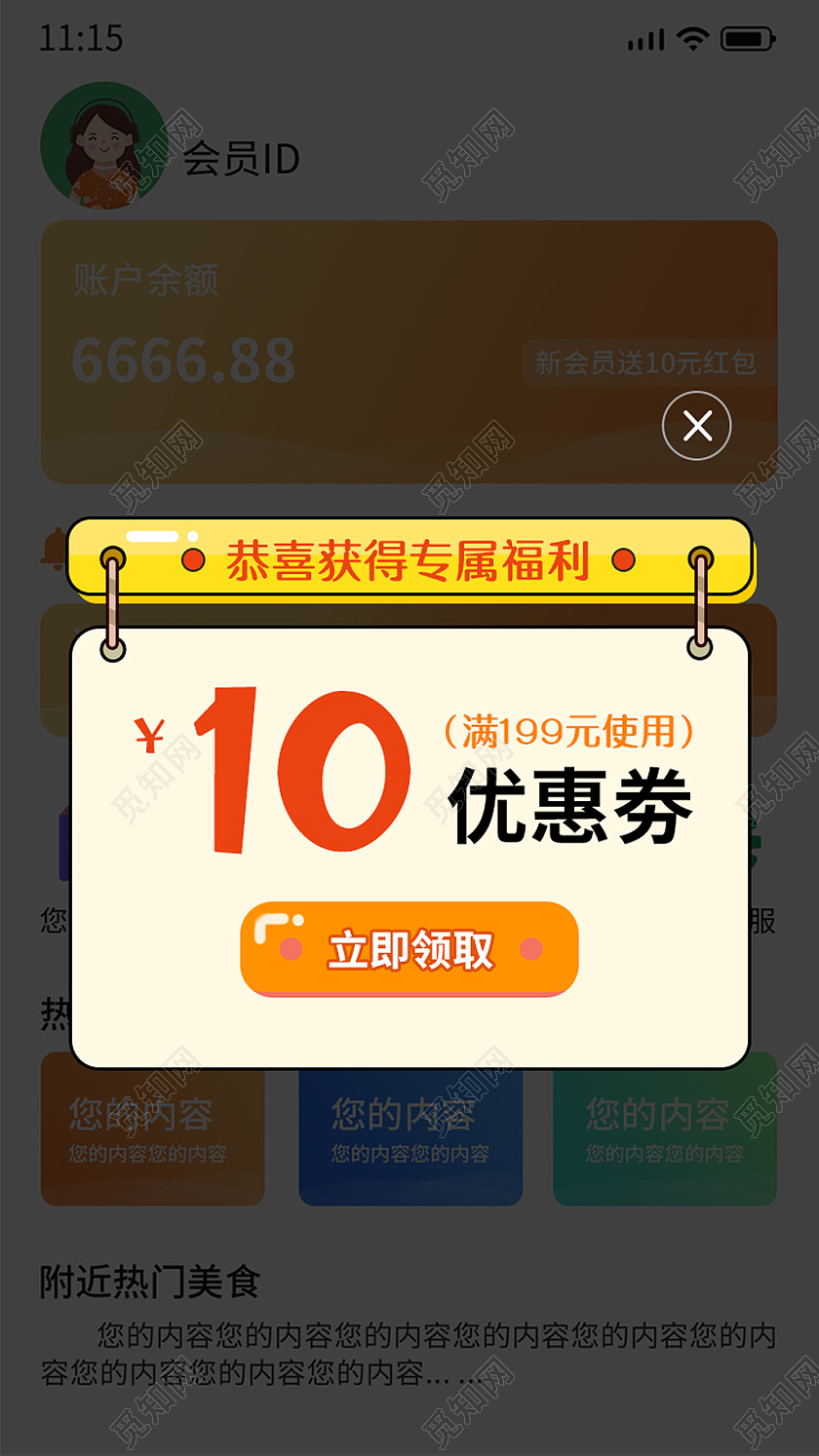This screenshot has height=1456, width=819.
Task: Tap the 满199元使用 usage condition text
Action: (568, 729)
